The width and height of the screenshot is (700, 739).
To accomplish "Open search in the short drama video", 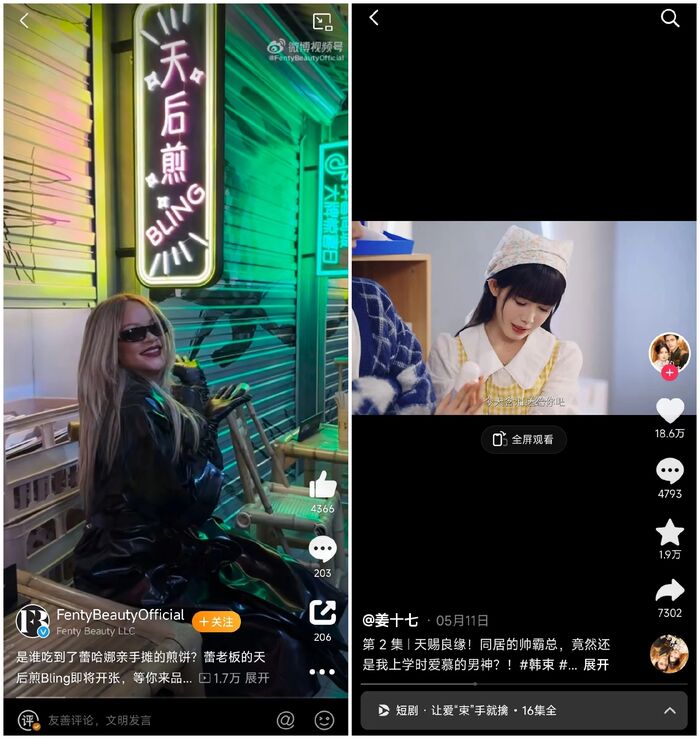I will click(x=670, y=18).
